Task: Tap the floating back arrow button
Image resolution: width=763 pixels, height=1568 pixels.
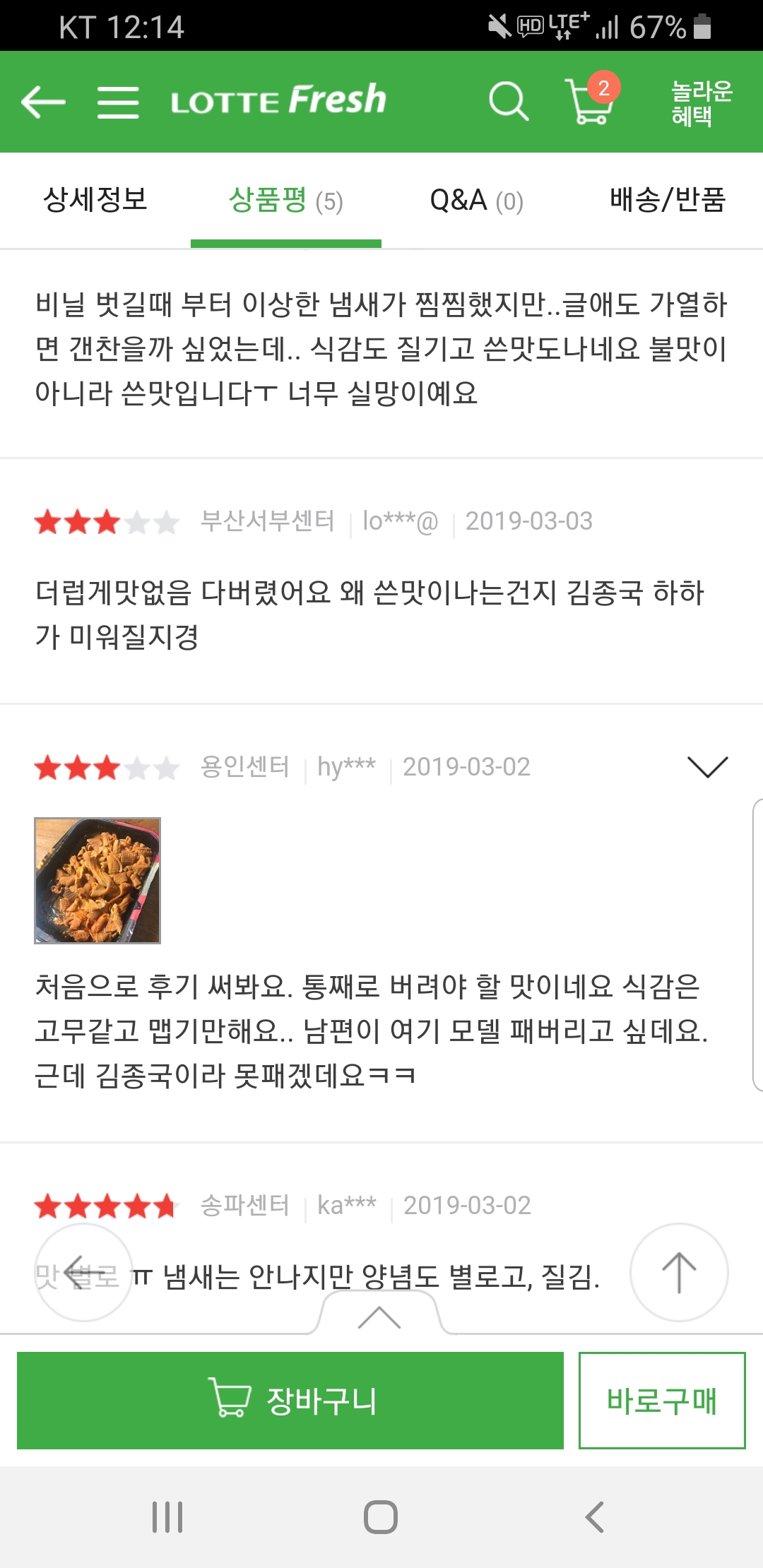Action: click(x=83, y=1272)
